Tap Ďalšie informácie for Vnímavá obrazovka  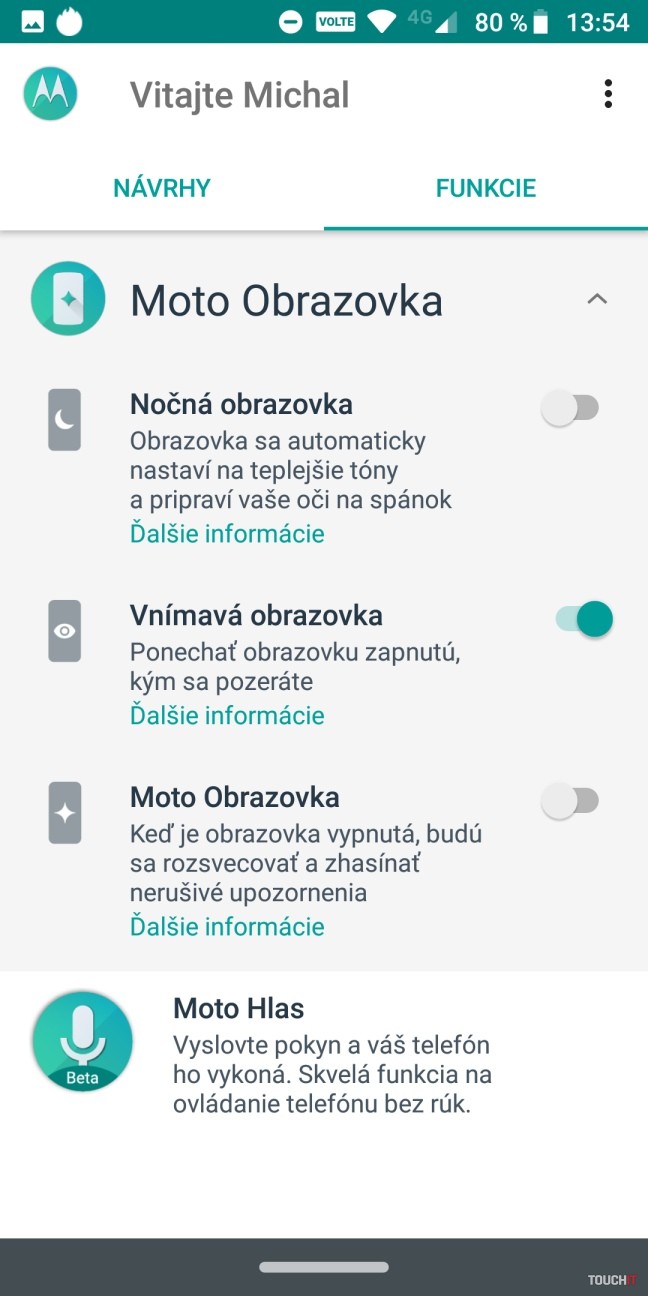[x=227, y=716]
